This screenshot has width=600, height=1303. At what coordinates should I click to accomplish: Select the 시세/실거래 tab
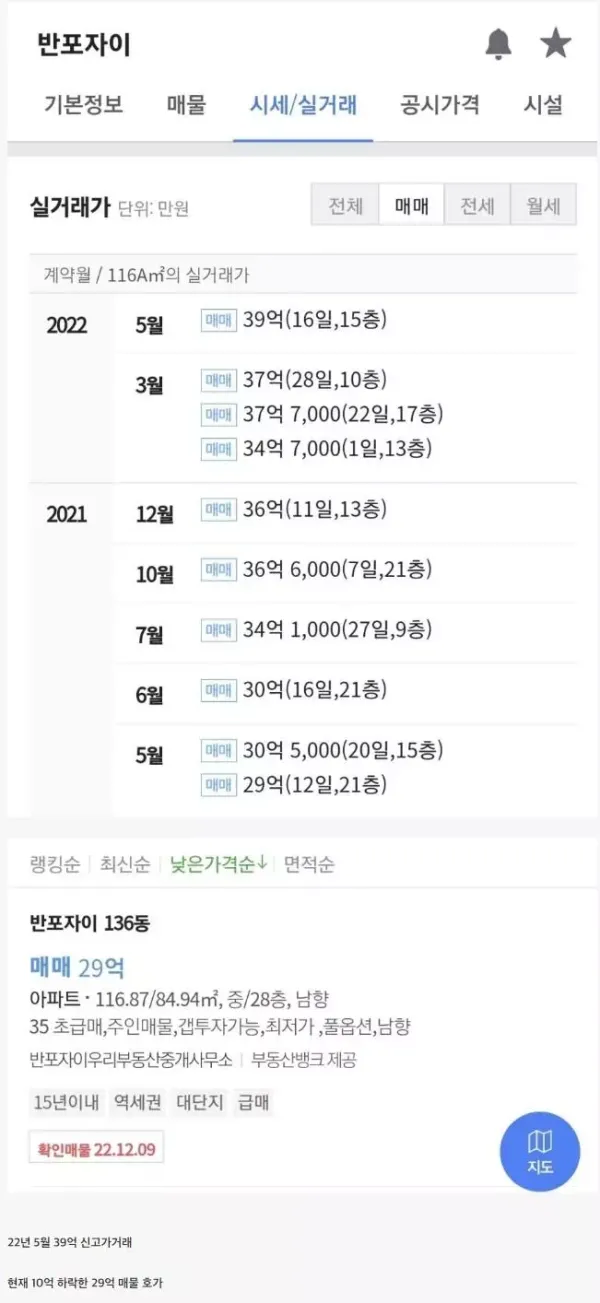[303, 105]
